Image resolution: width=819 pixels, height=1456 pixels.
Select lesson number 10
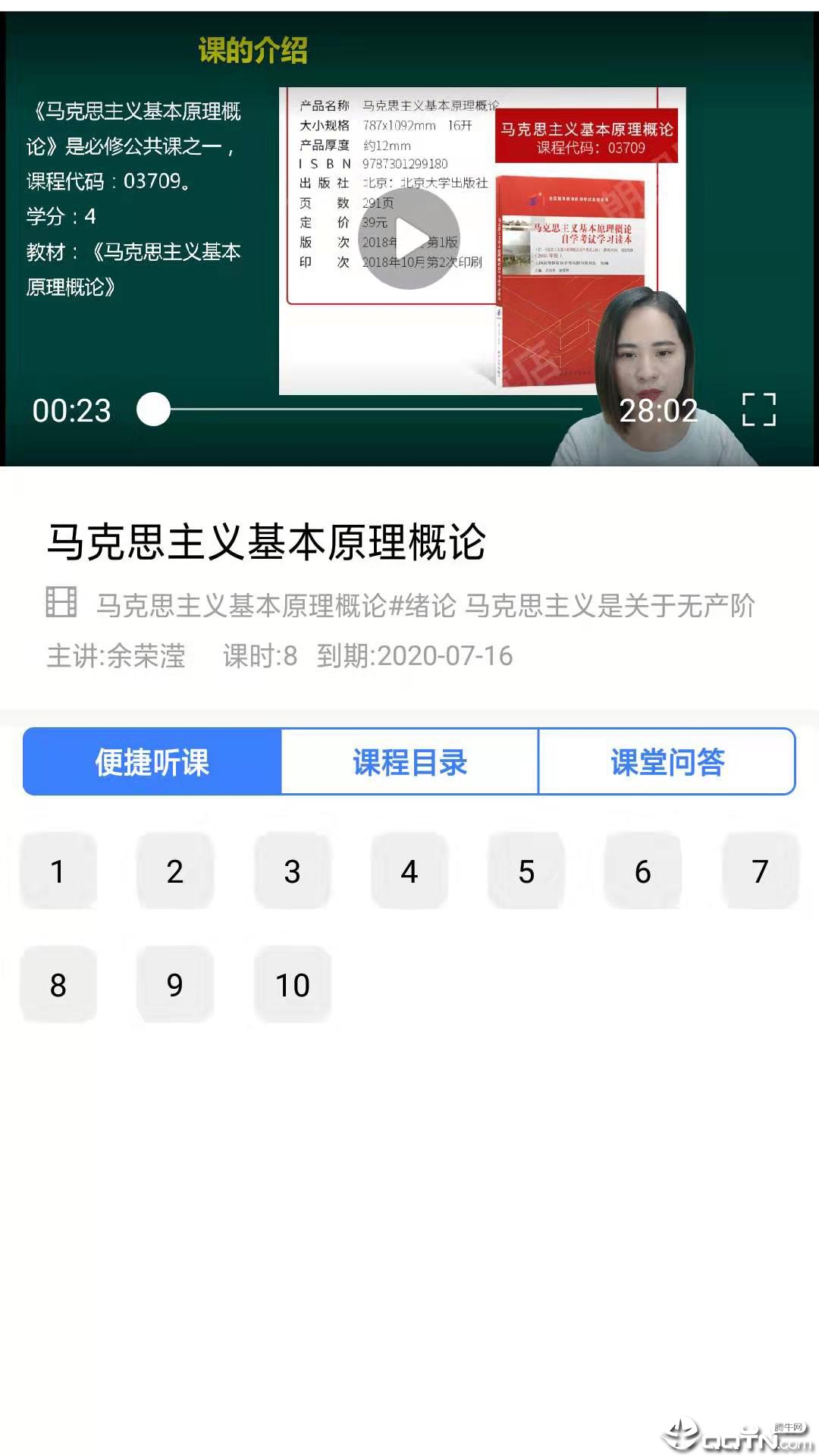(x=293, y=985)
